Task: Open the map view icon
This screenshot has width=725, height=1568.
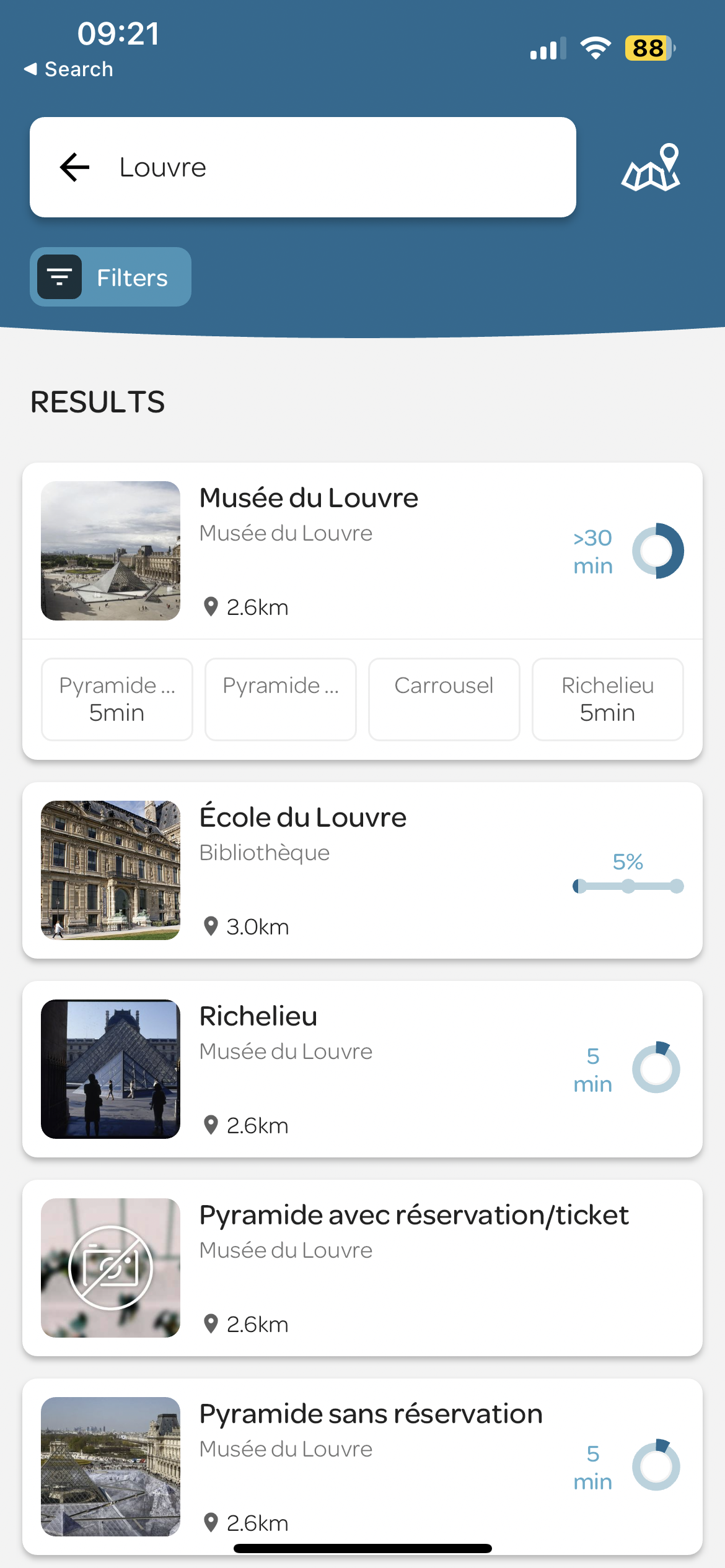Action: pos(651,167)
